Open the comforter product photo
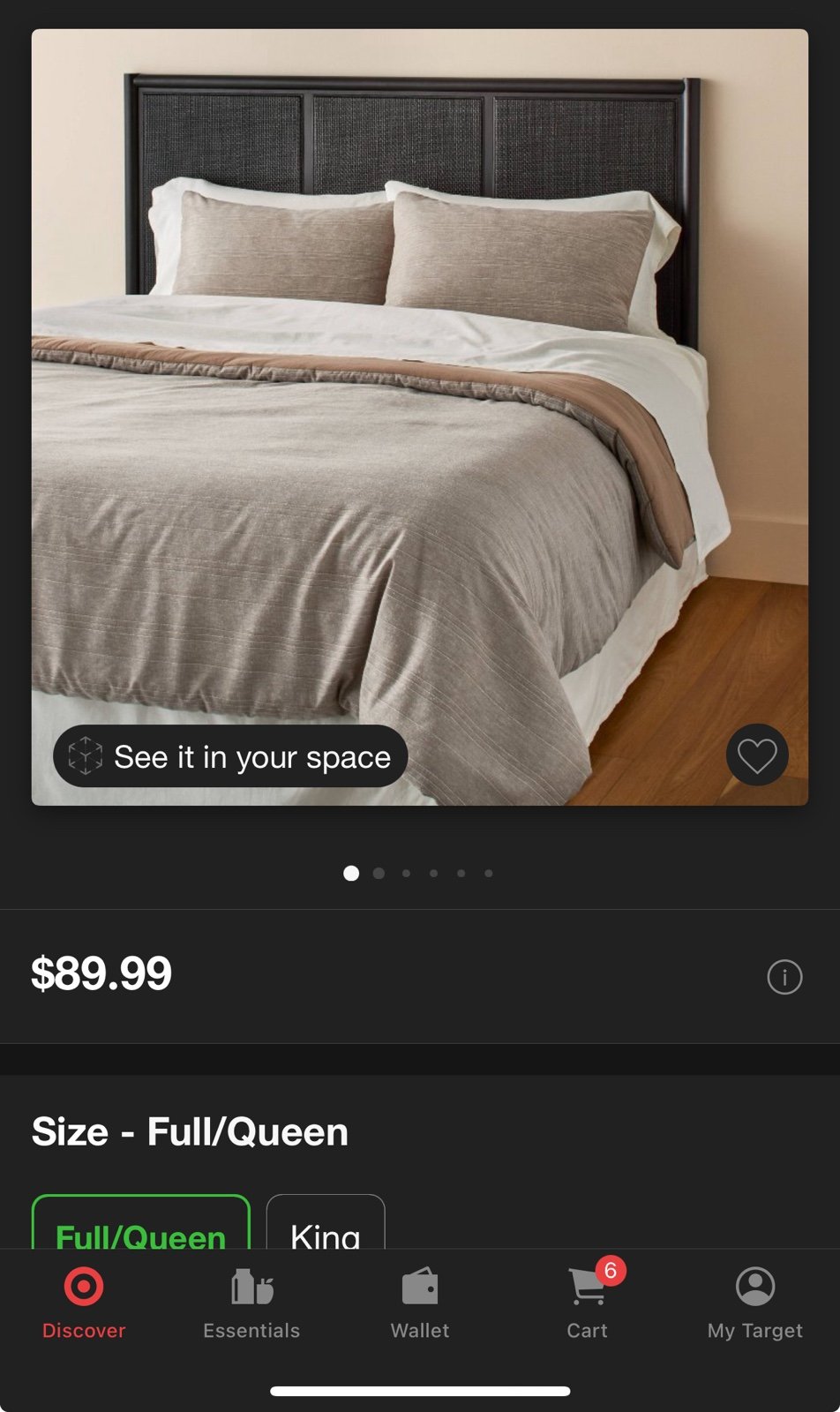 coord(420,417)
